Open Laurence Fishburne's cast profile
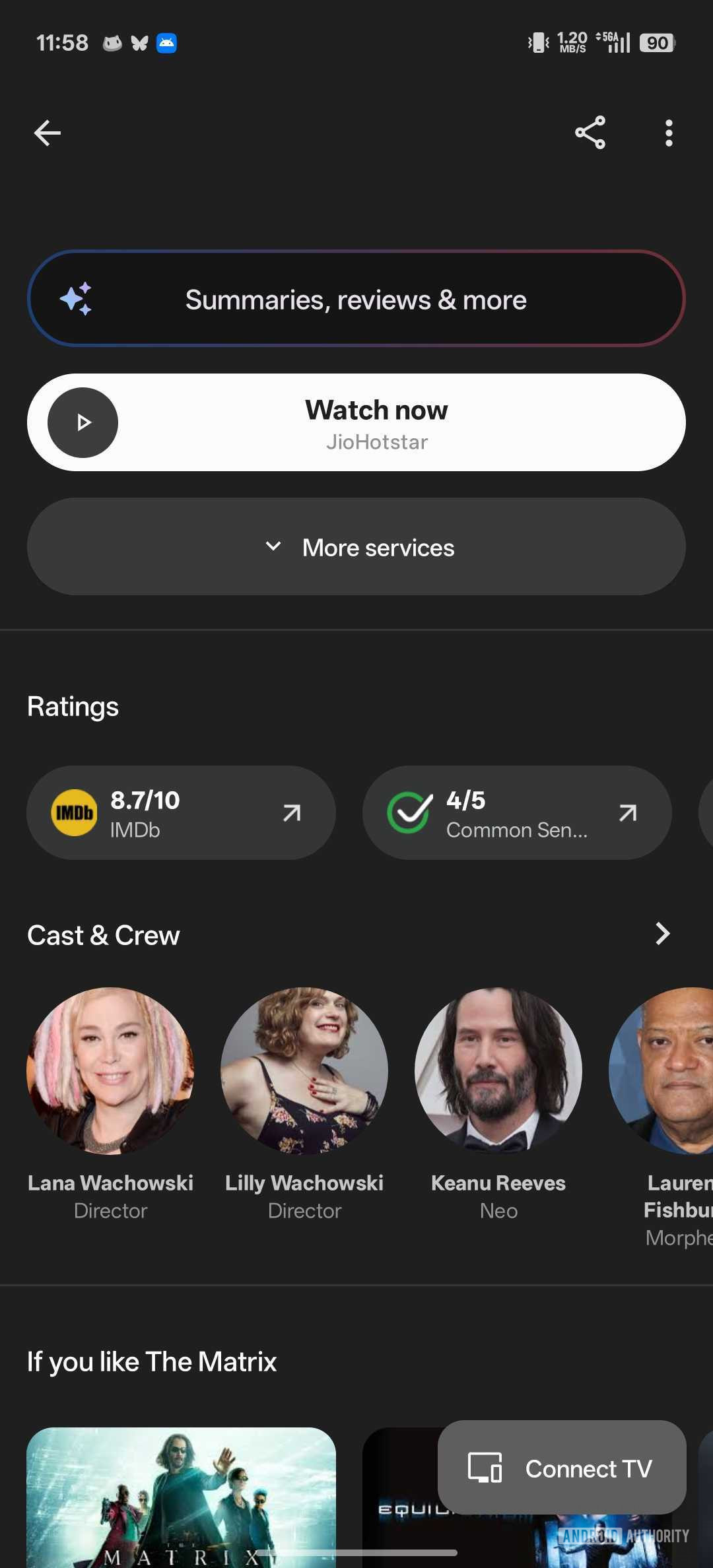The width and height of the screenshot is (713, 1568). (x=667, y=1071)
